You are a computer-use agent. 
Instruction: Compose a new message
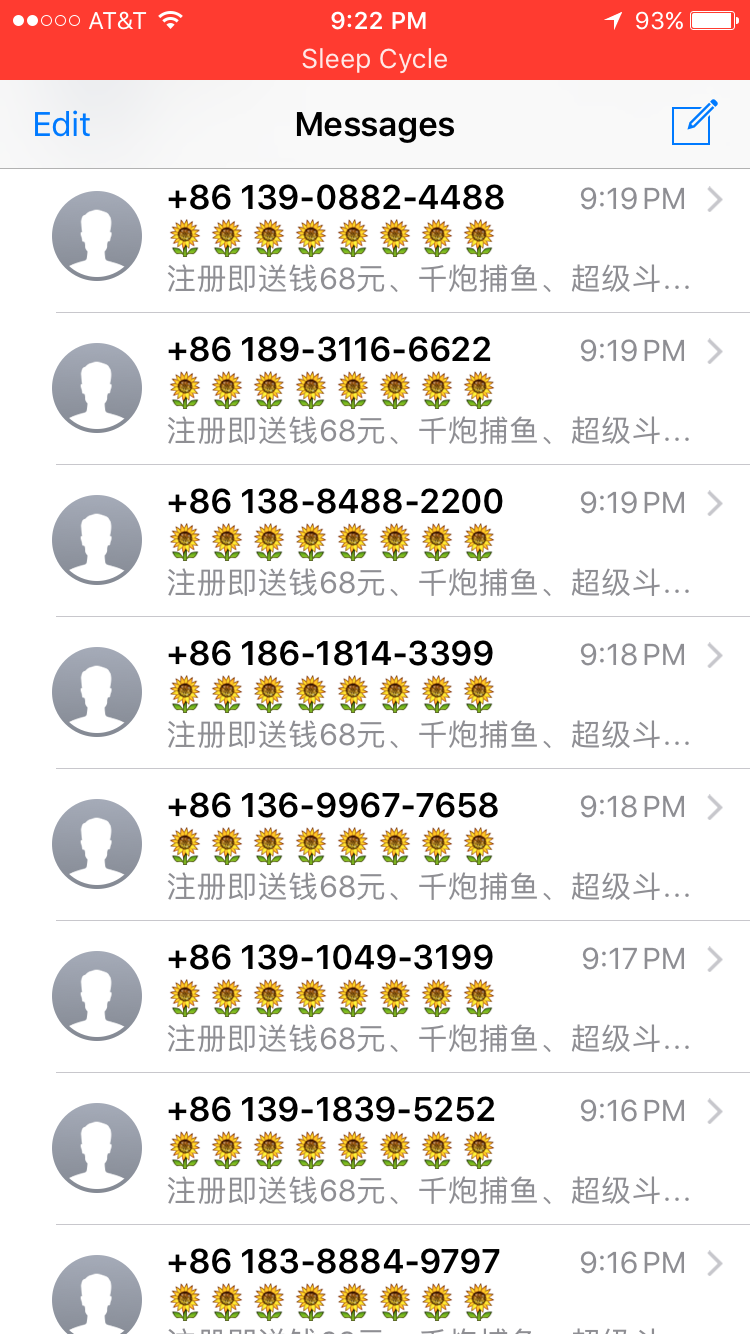tap(694, 123)
